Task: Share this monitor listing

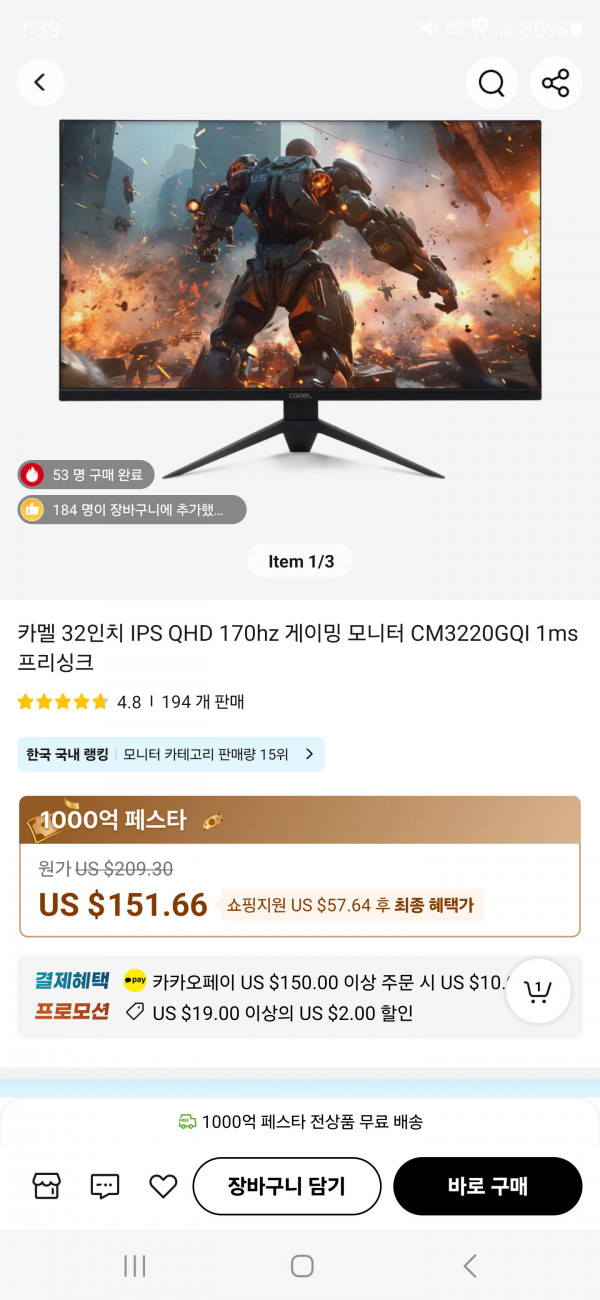Action: pyautogui.click(x=555, y=83)
